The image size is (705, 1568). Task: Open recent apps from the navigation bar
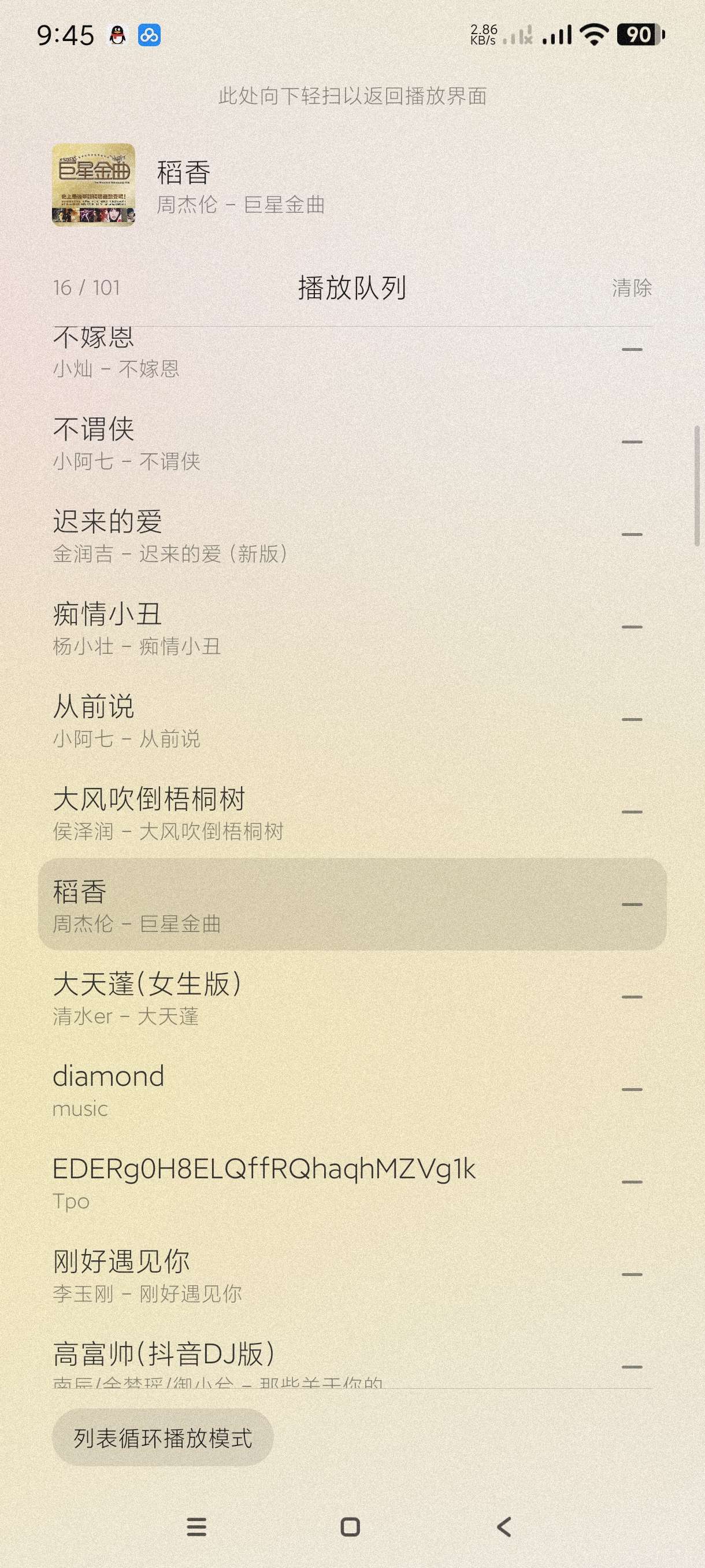[x=196, y=1526]
